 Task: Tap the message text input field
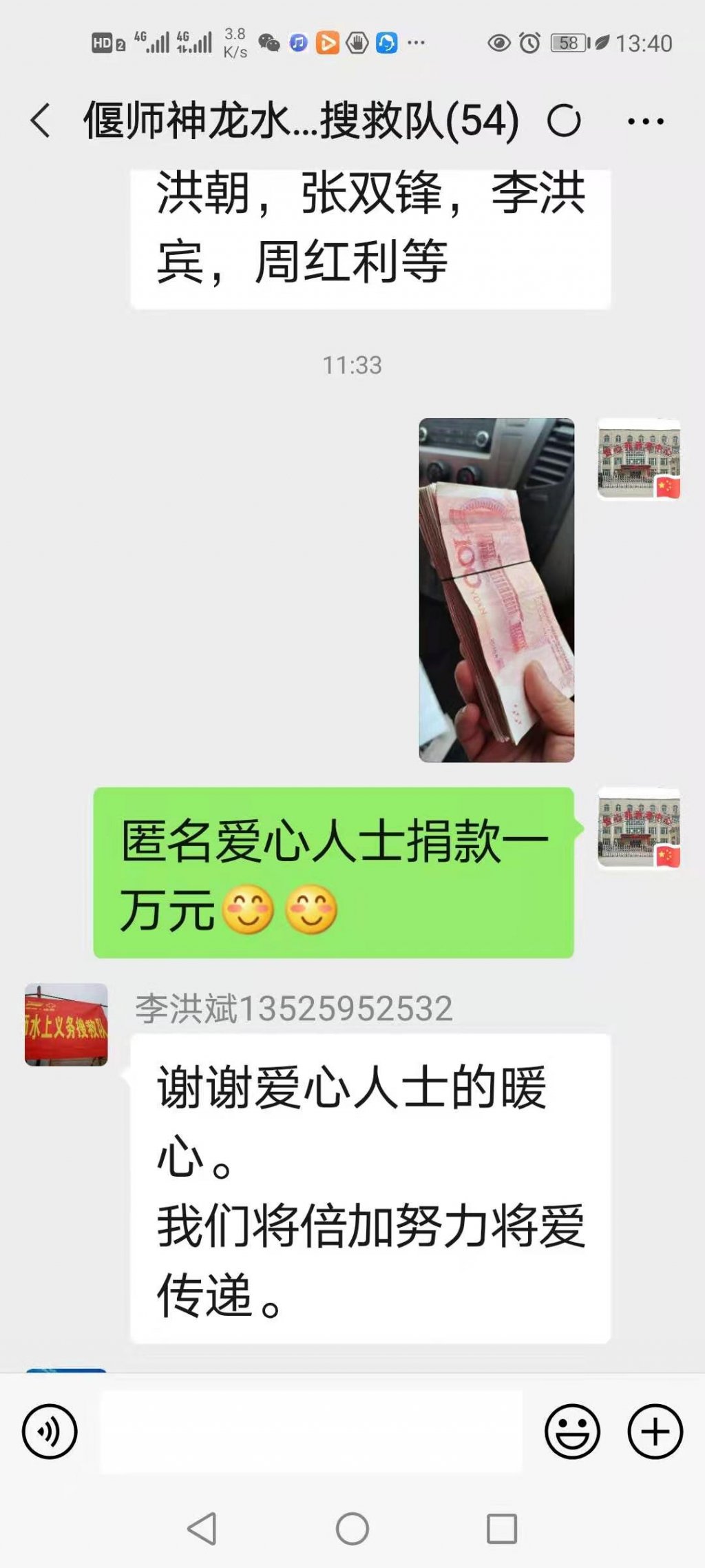tap(311, 1432)
